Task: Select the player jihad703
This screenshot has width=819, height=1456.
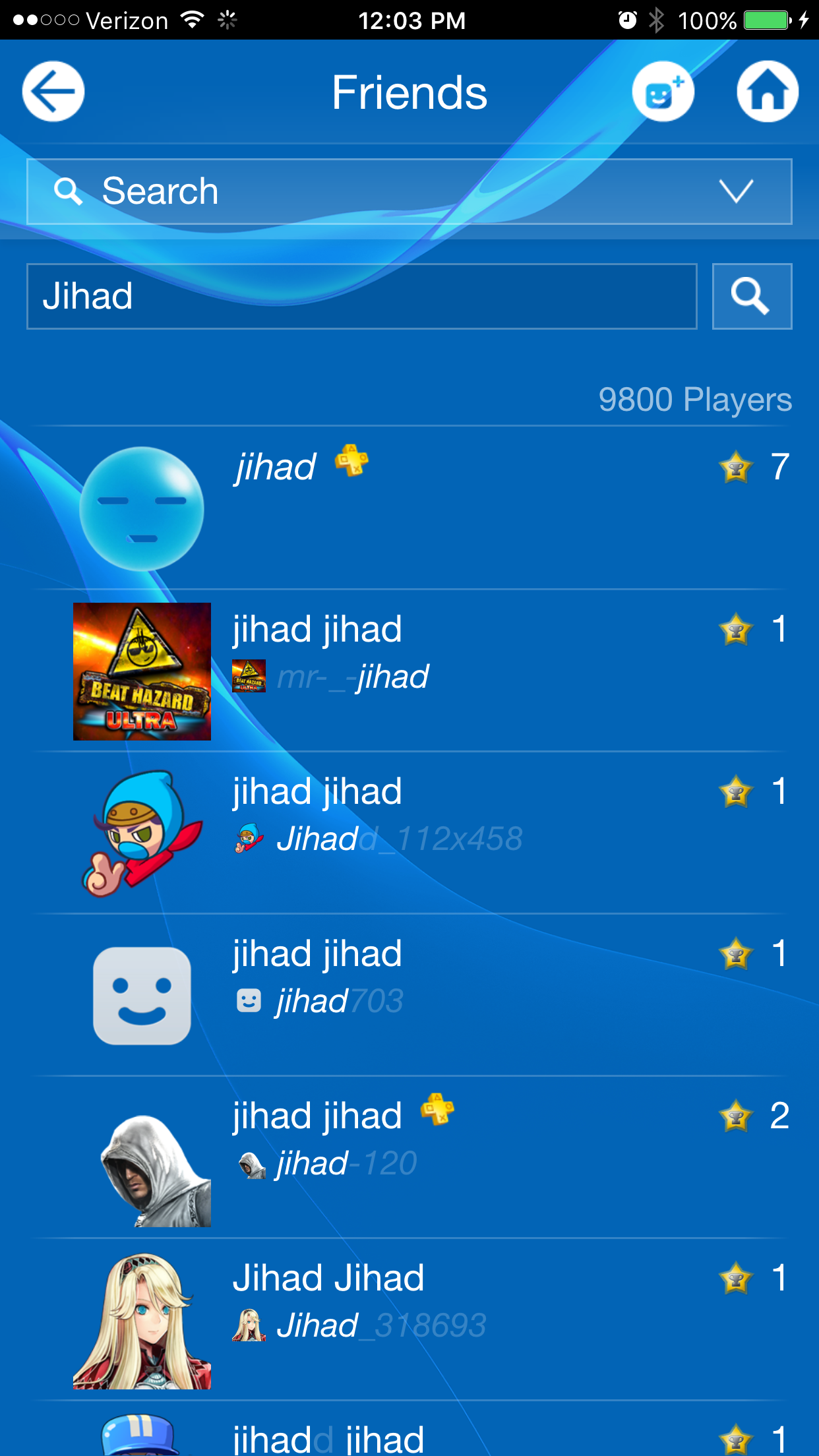Action: point(409,995)
